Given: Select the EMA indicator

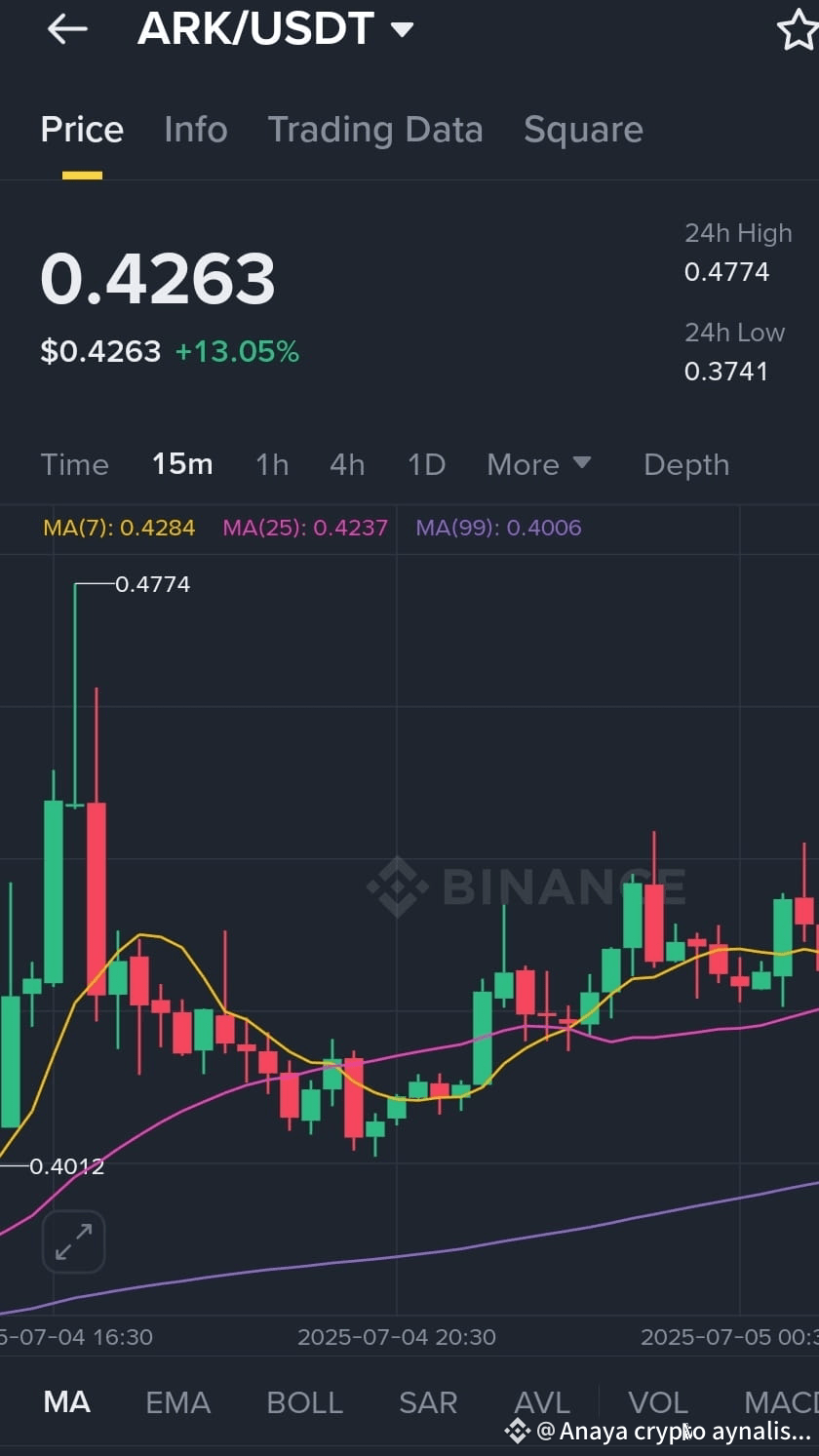Looking at the screenshot, I should pos(177,1401).
